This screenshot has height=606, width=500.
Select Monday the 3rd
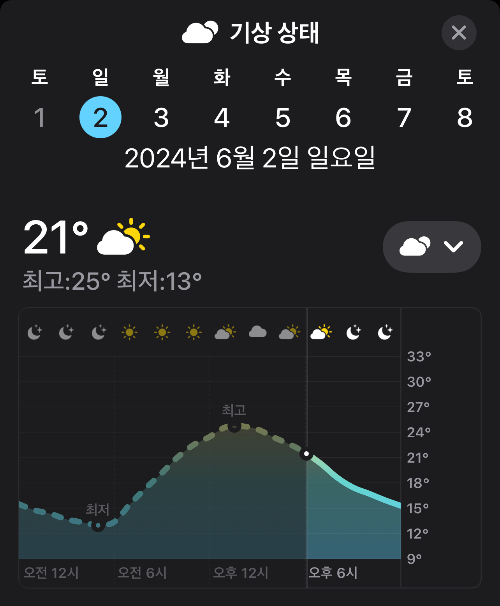point(161,117)
